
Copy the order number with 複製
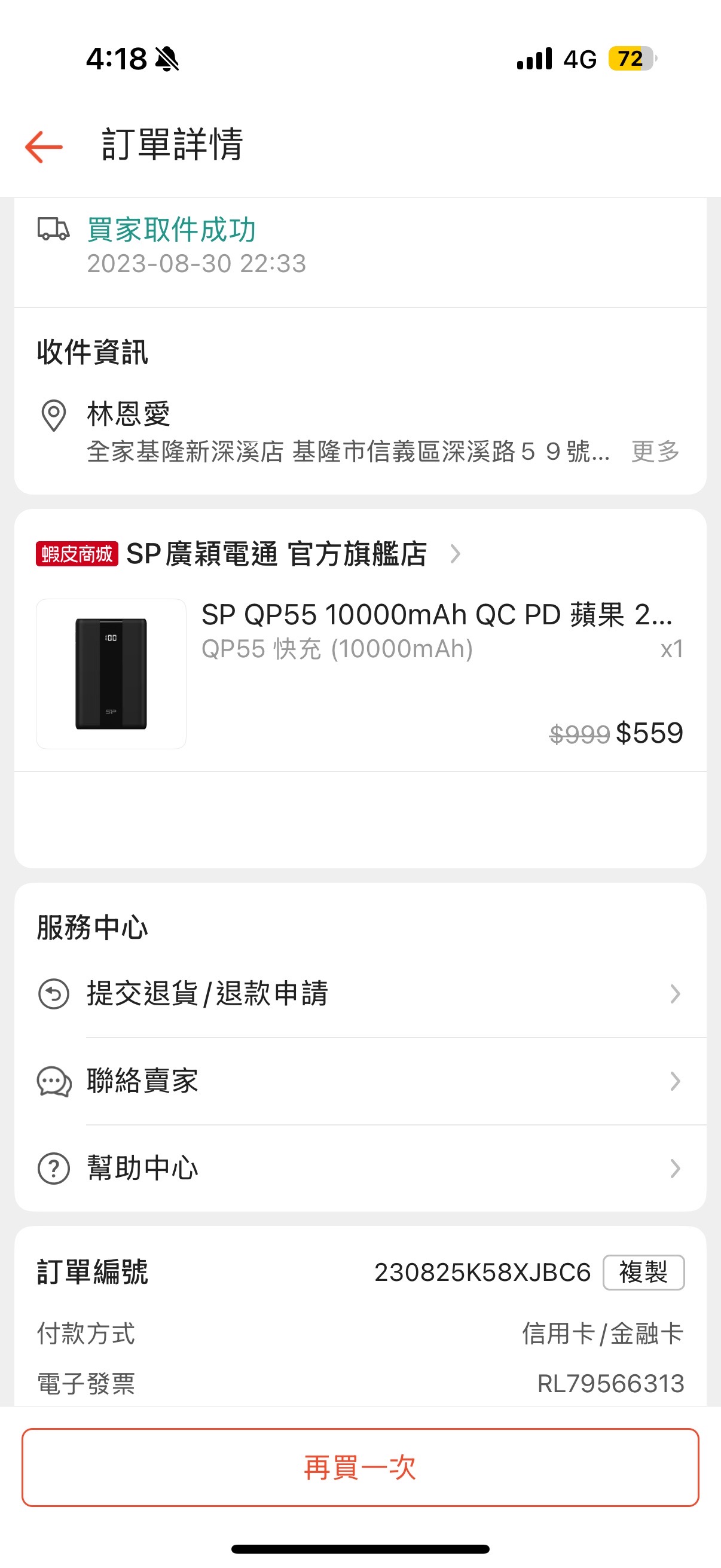tap(643, 1272)
